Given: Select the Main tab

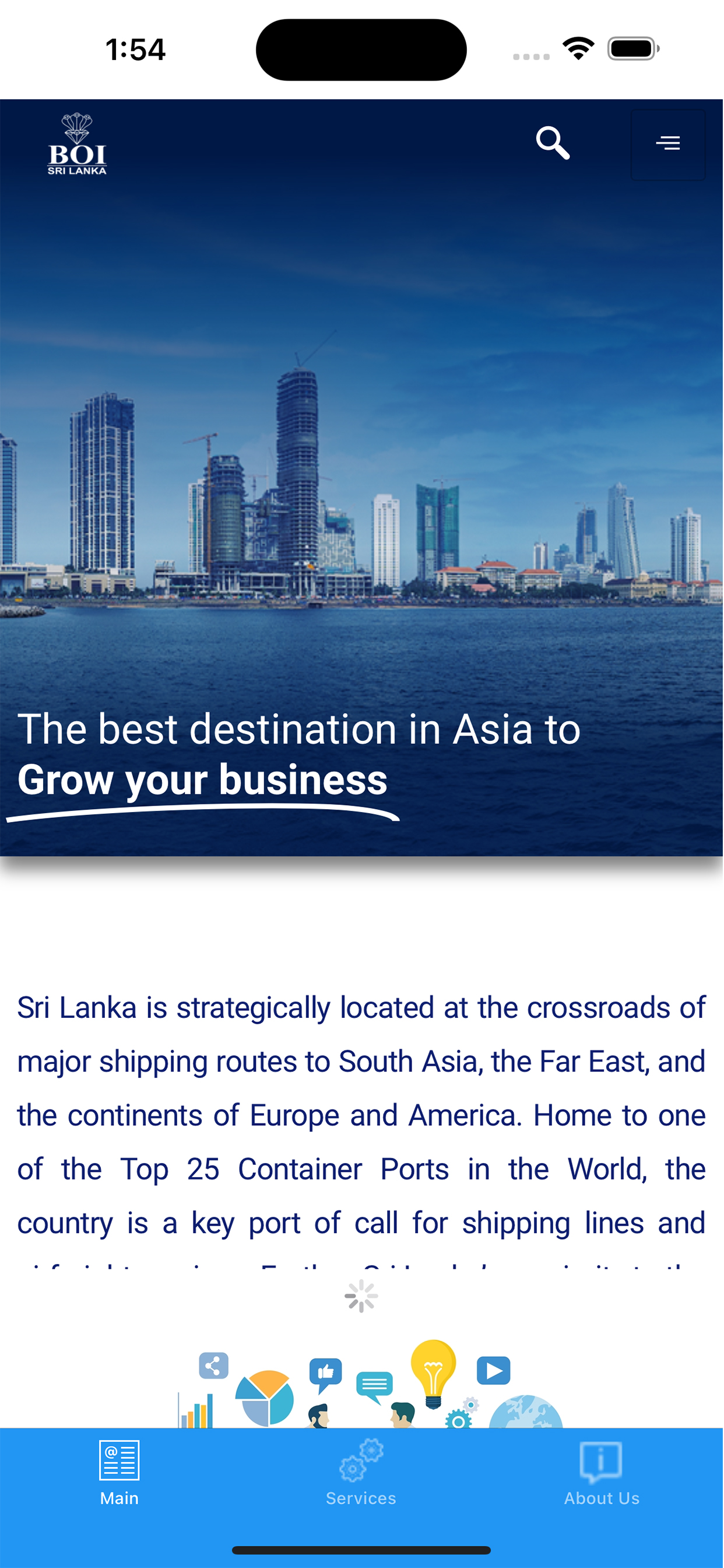Looking at the screenshot, I should (x=120, y=1479).
